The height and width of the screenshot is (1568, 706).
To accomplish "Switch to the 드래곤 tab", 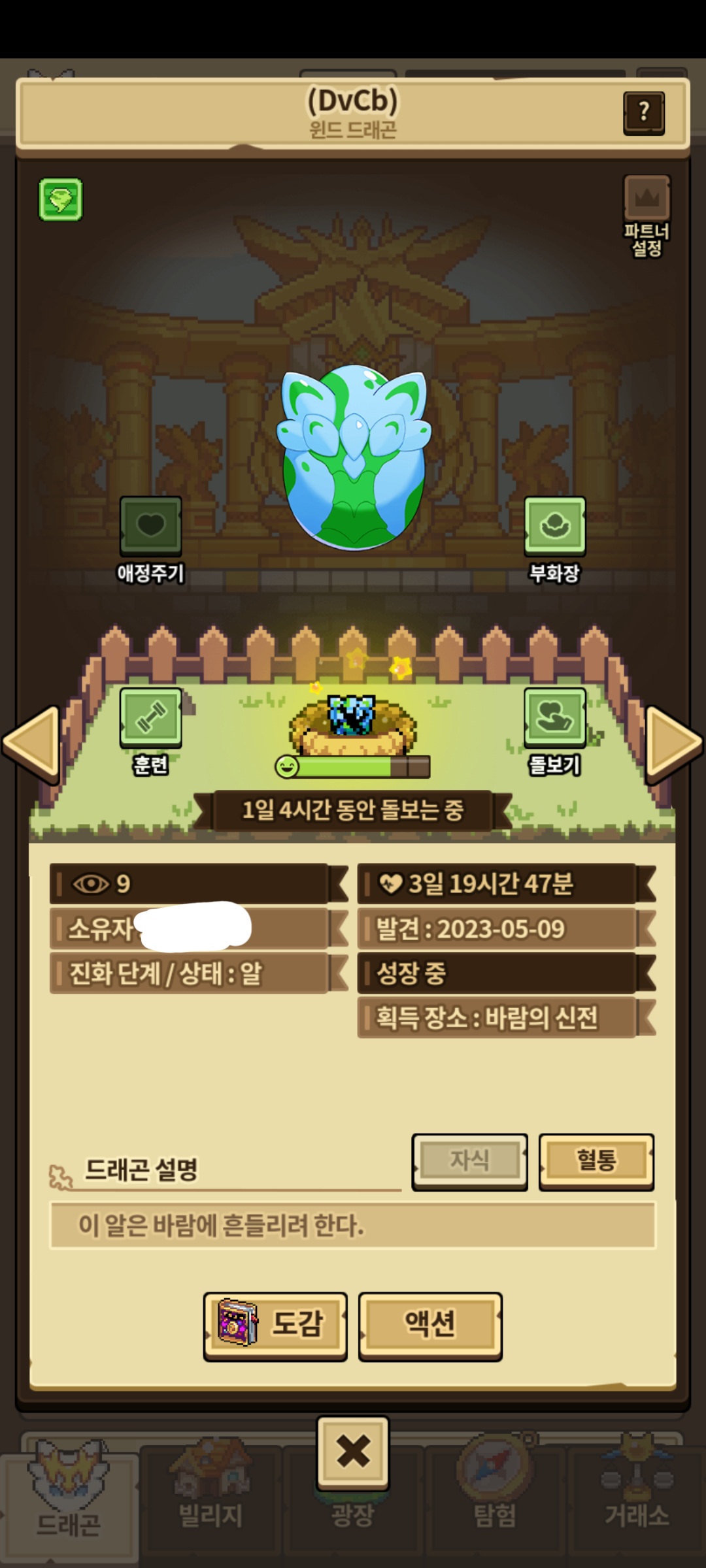I will coord(69,1503).
